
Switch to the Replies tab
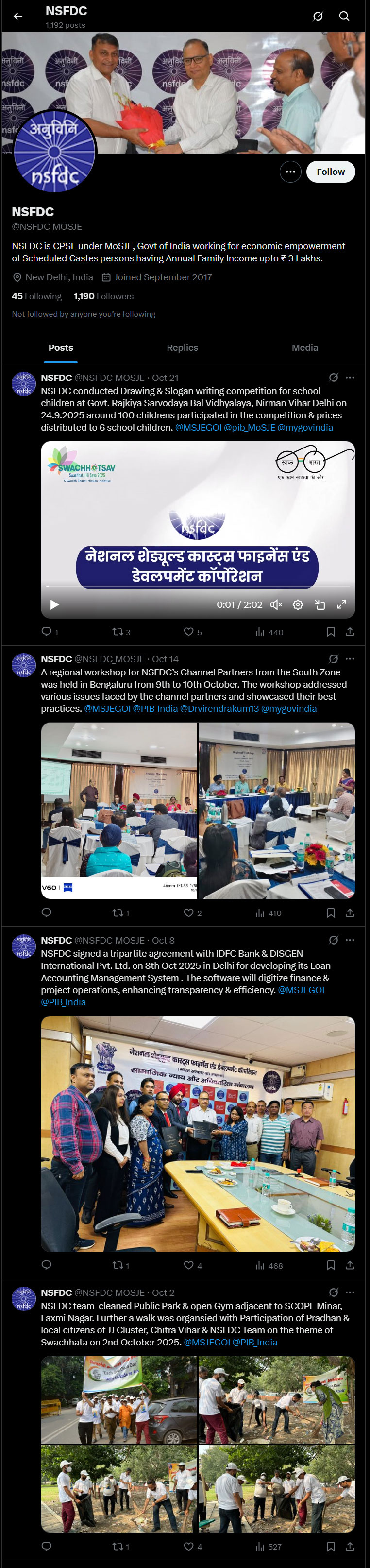click(x=182, y=347)
